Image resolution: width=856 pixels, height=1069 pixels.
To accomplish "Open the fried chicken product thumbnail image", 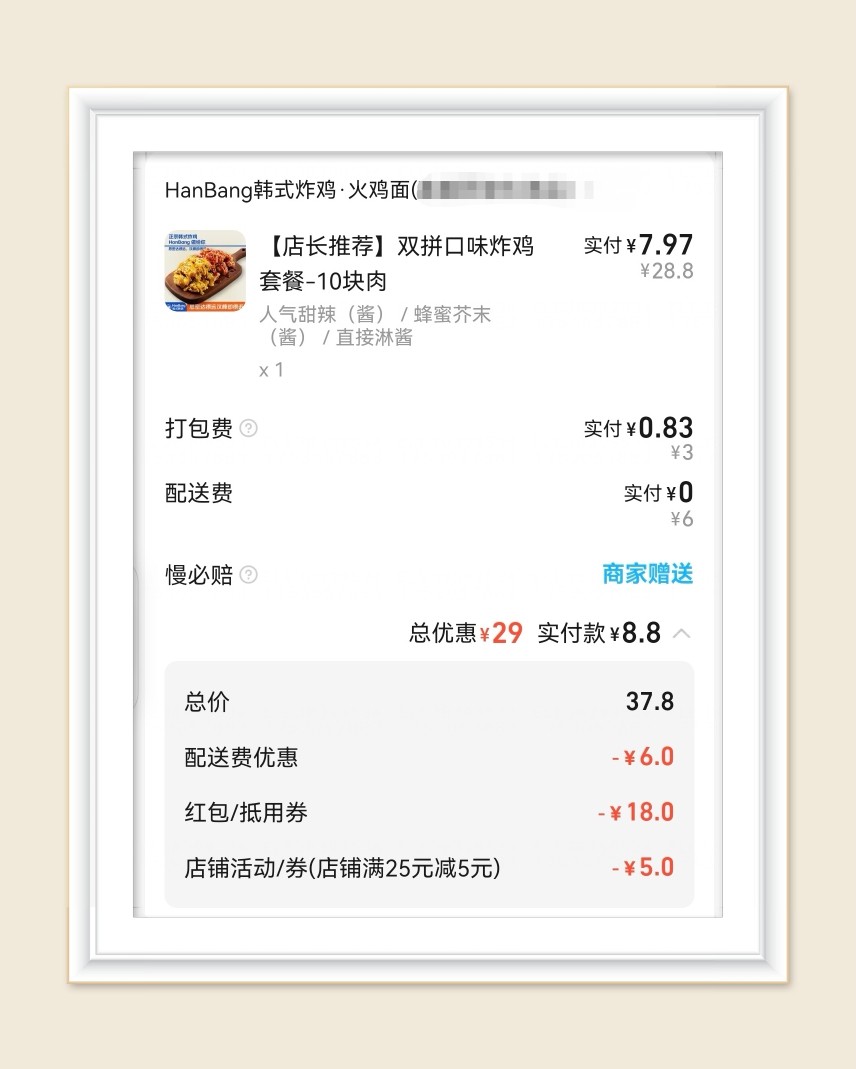I will tap(205, 271).
